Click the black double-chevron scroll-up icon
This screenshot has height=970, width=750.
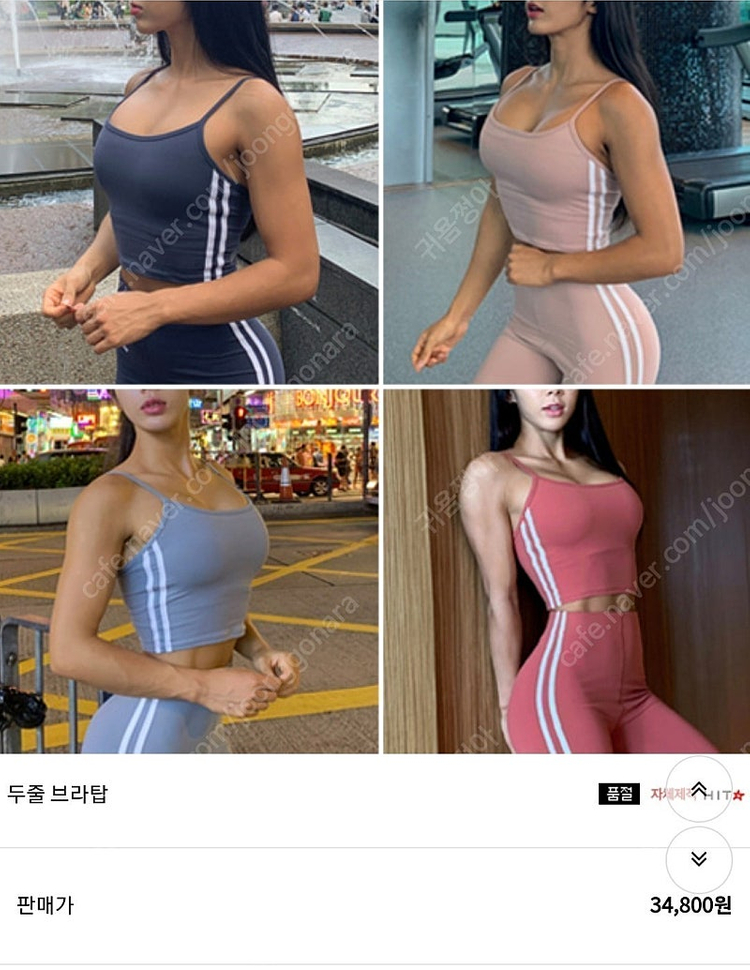coord(699,788)
